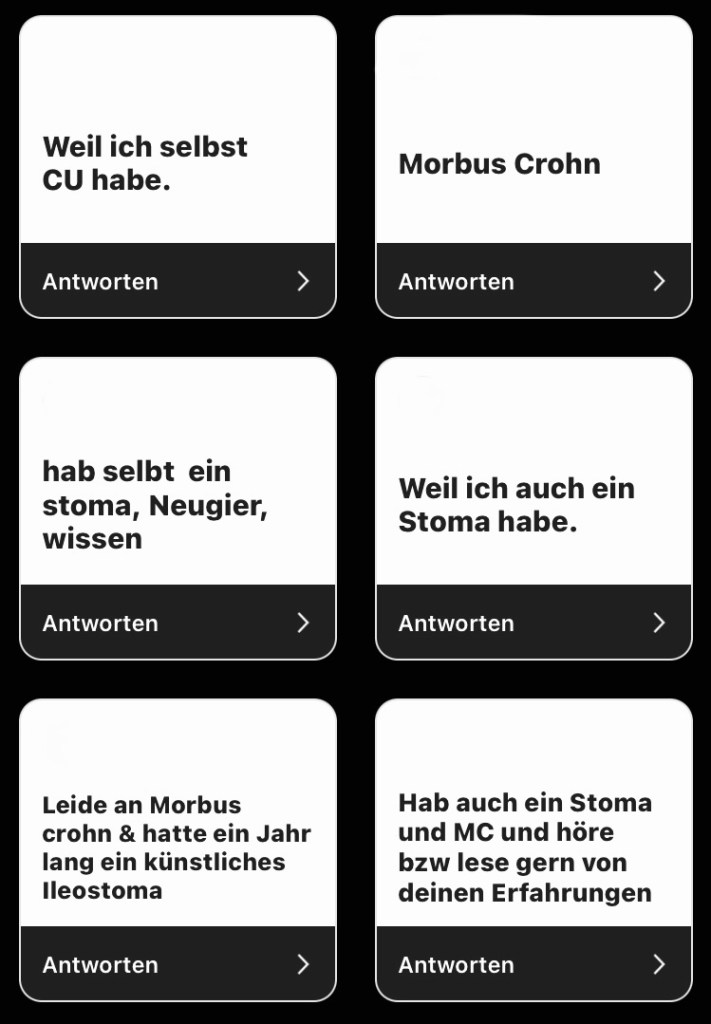The height and width of the screenshot is (1024, 711).
Task: Reply to "Weil ich auch ein Stoma habe."
Action: tap(533, 623)
